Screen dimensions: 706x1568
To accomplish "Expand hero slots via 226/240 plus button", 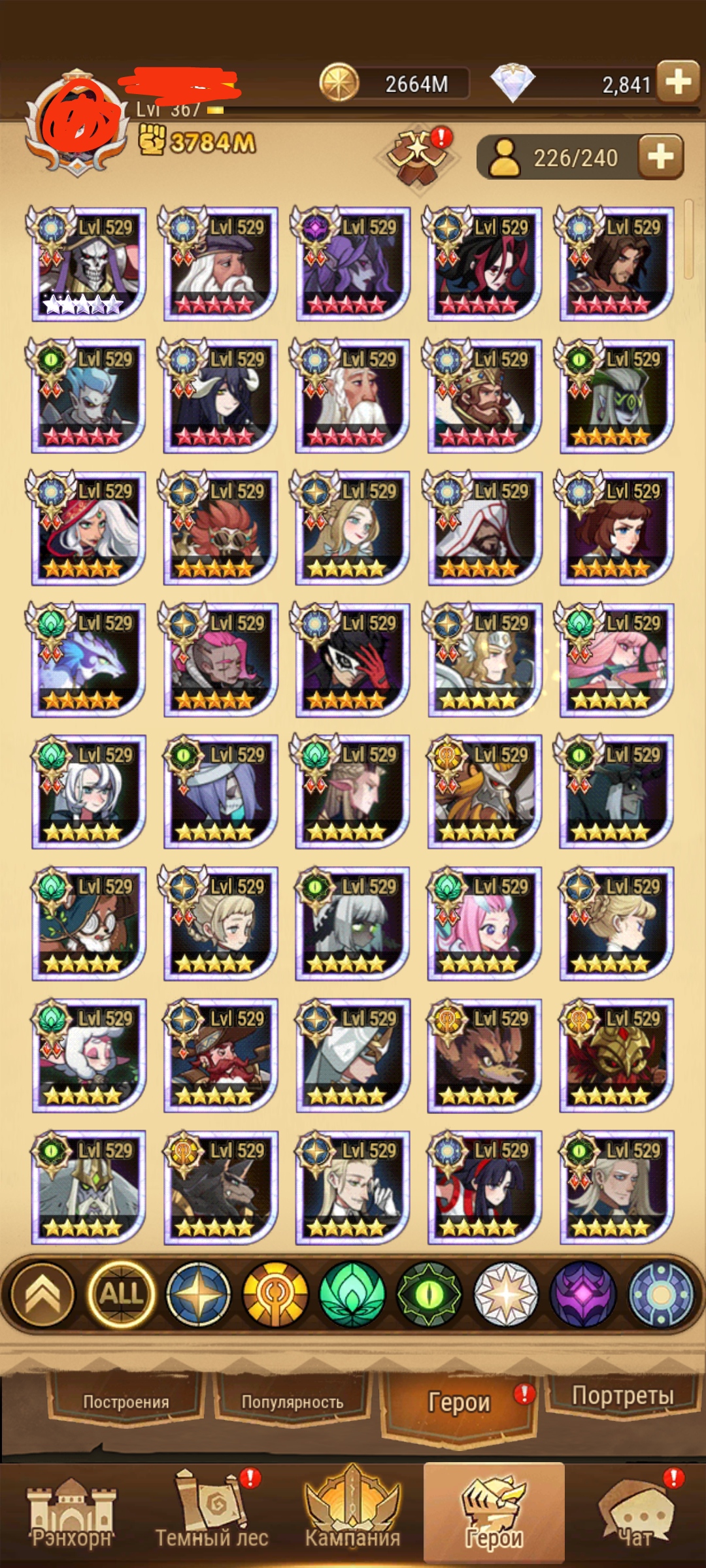I will [660, 157].
